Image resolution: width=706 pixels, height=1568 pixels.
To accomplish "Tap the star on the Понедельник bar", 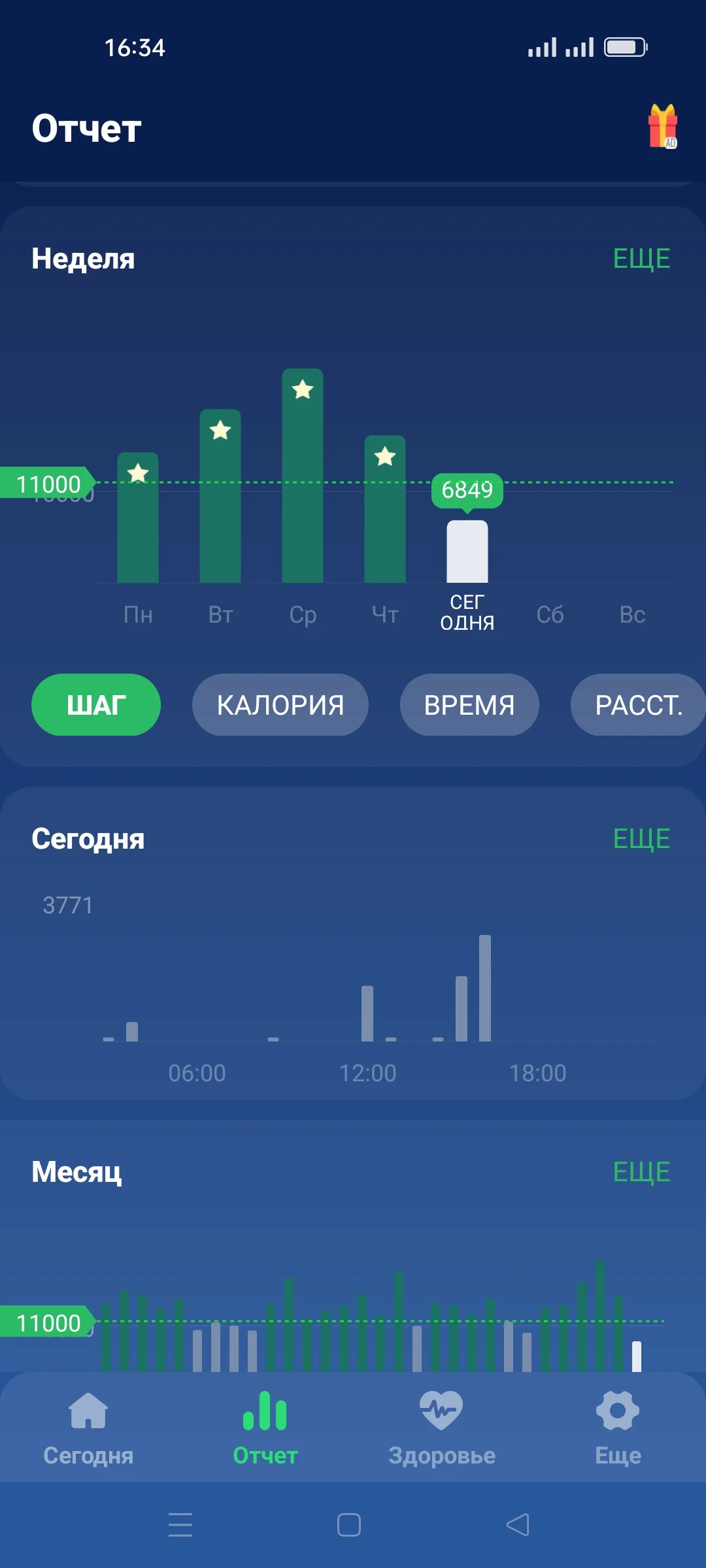I will [138, 472].
